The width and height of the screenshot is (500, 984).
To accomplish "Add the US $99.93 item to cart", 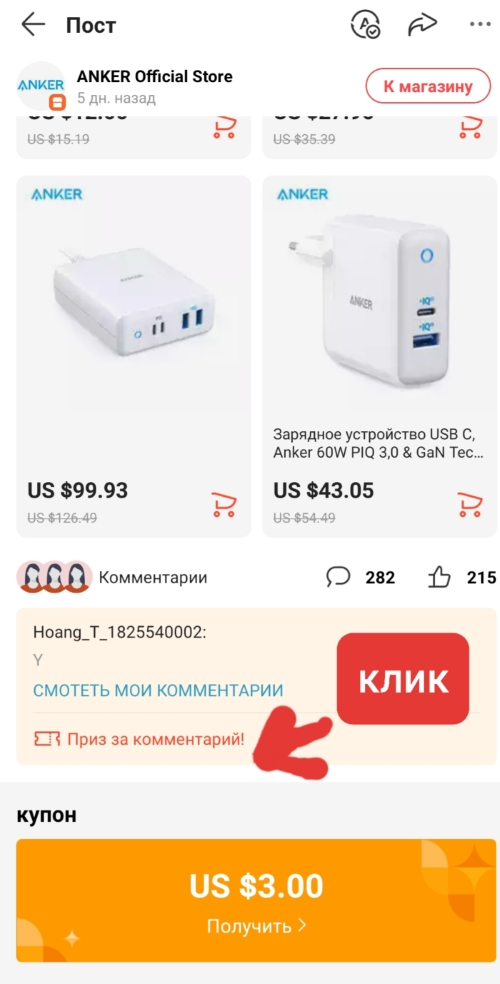I will click(224, 504).
